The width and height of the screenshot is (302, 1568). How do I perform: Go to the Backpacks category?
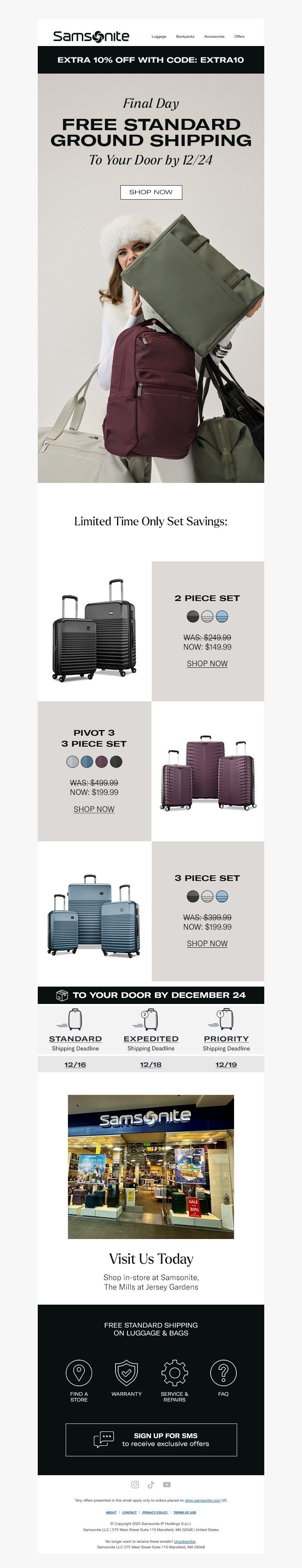click(185, 37)
